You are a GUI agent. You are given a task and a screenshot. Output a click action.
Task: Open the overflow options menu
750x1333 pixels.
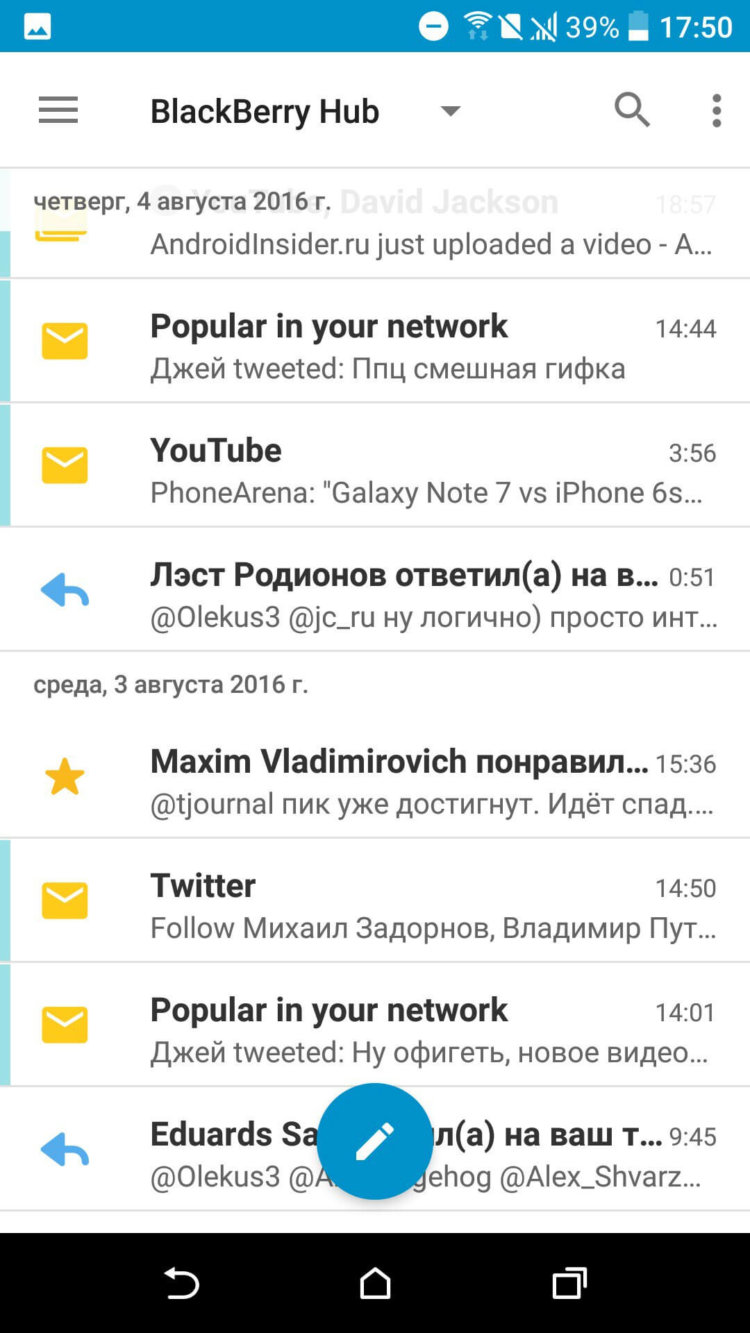pos(716,110)
